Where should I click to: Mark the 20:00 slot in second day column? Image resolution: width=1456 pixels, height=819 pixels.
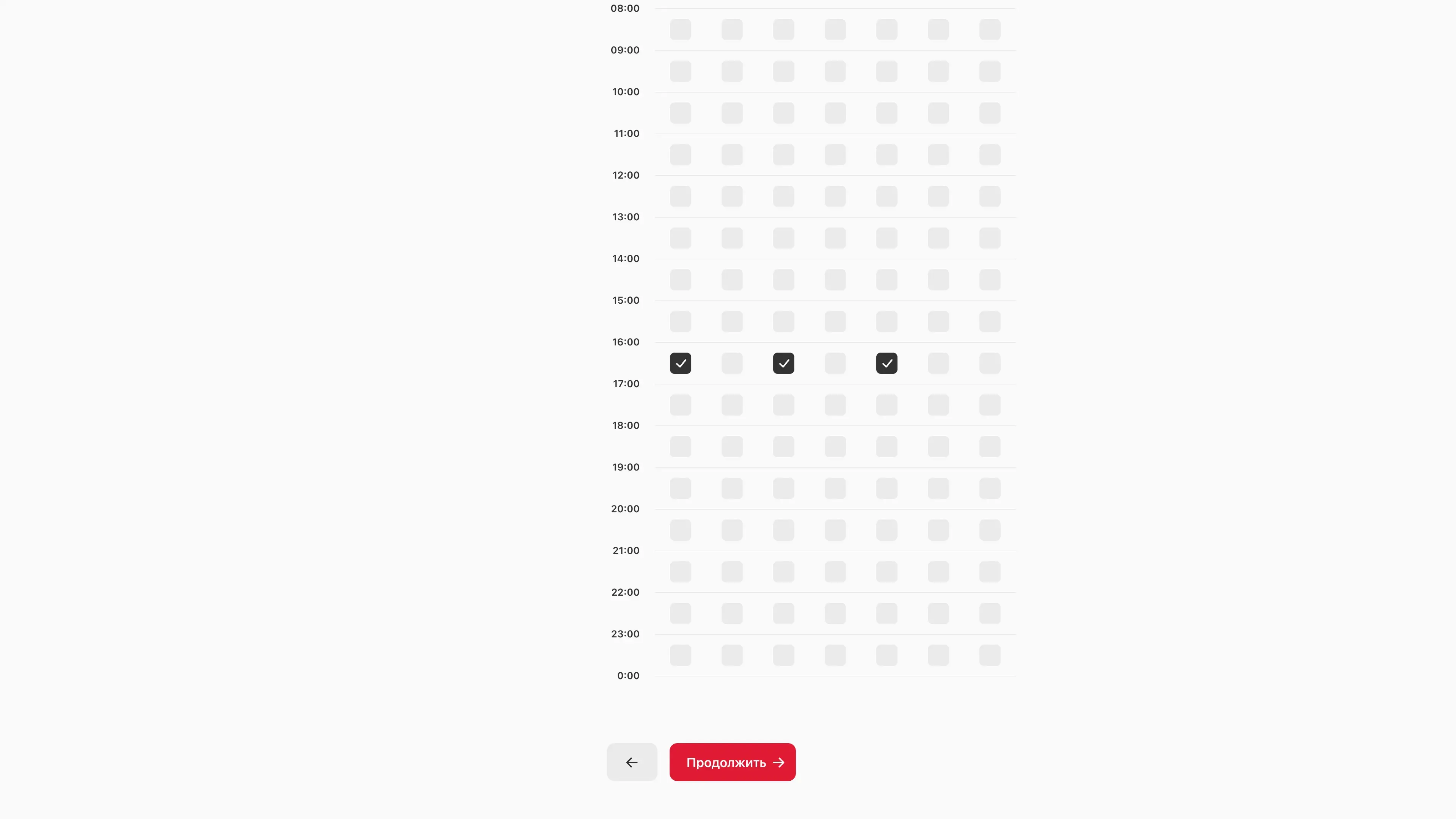[x=732, y=530]
